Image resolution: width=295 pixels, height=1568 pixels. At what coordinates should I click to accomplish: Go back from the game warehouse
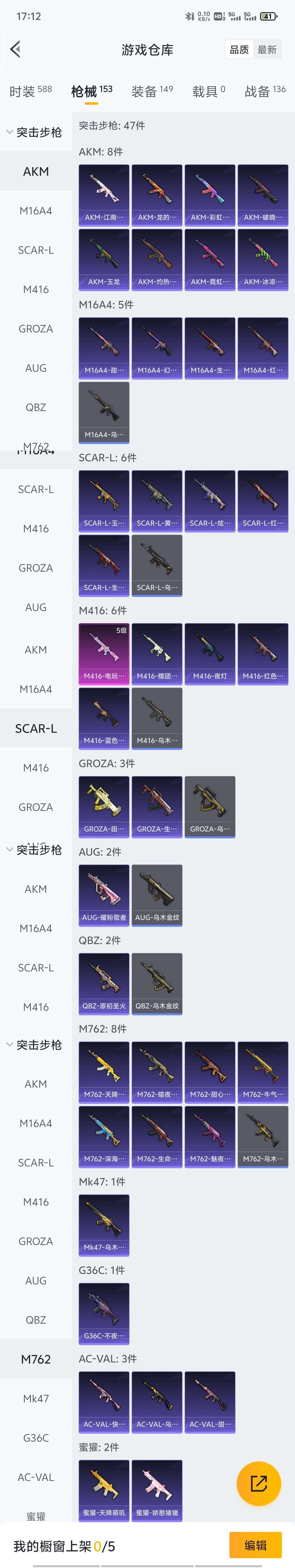pyautogui.click(x=16, y=49)
